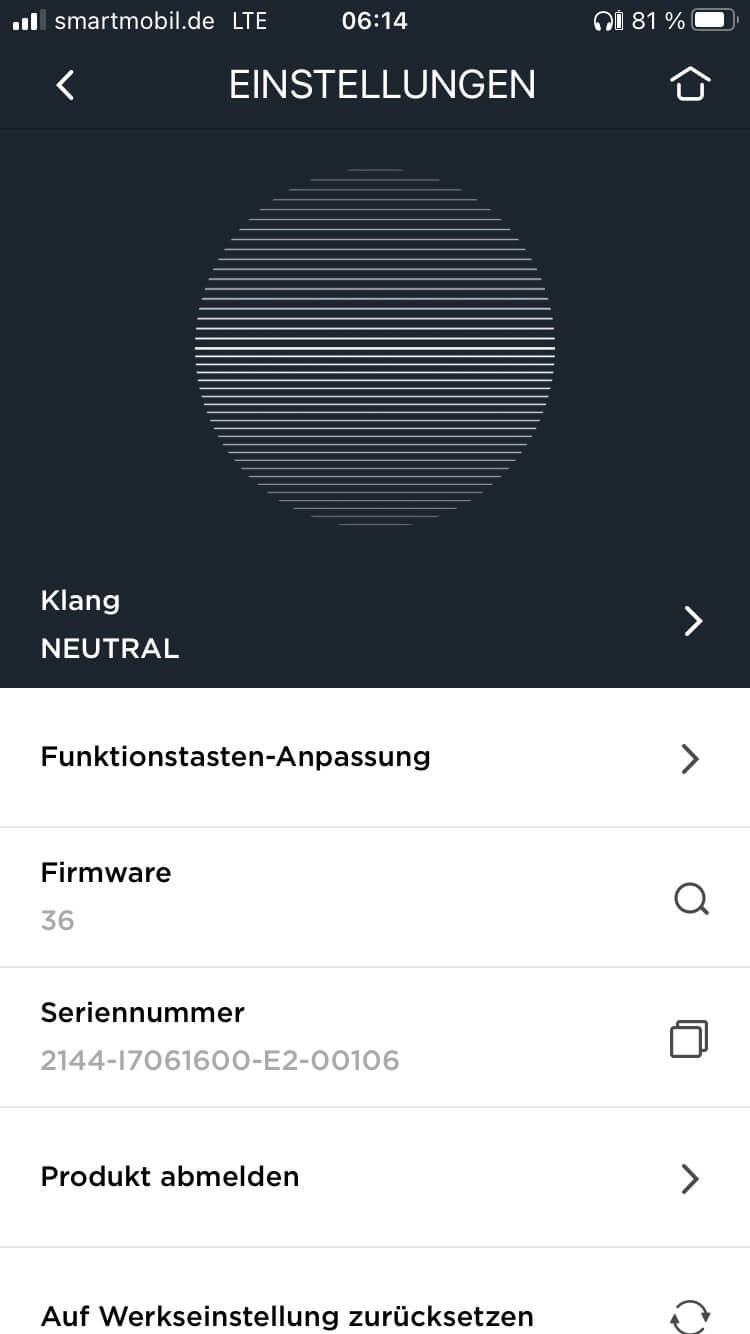Go back from Einstellungen screen
This screenshot has width=750, height=1334.
point(66,85)
